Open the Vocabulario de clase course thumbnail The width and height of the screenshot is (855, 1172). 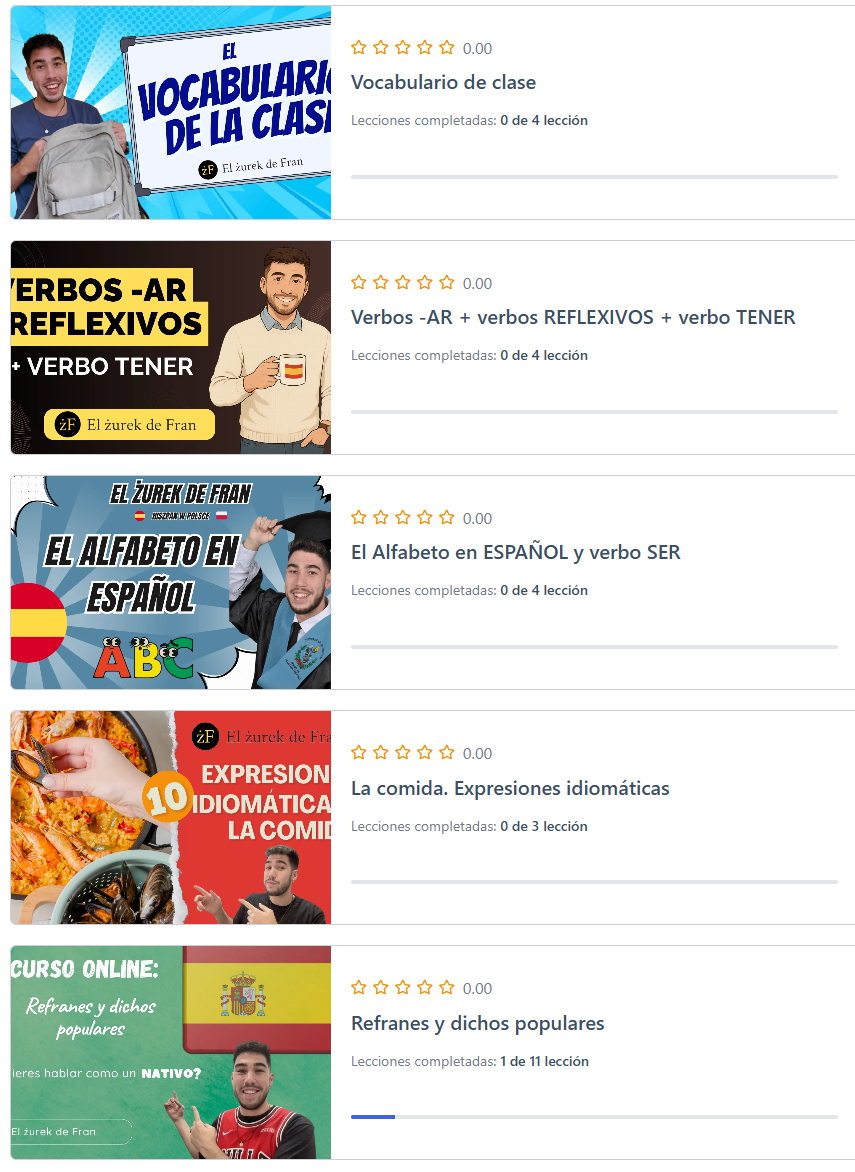[171, 112]
